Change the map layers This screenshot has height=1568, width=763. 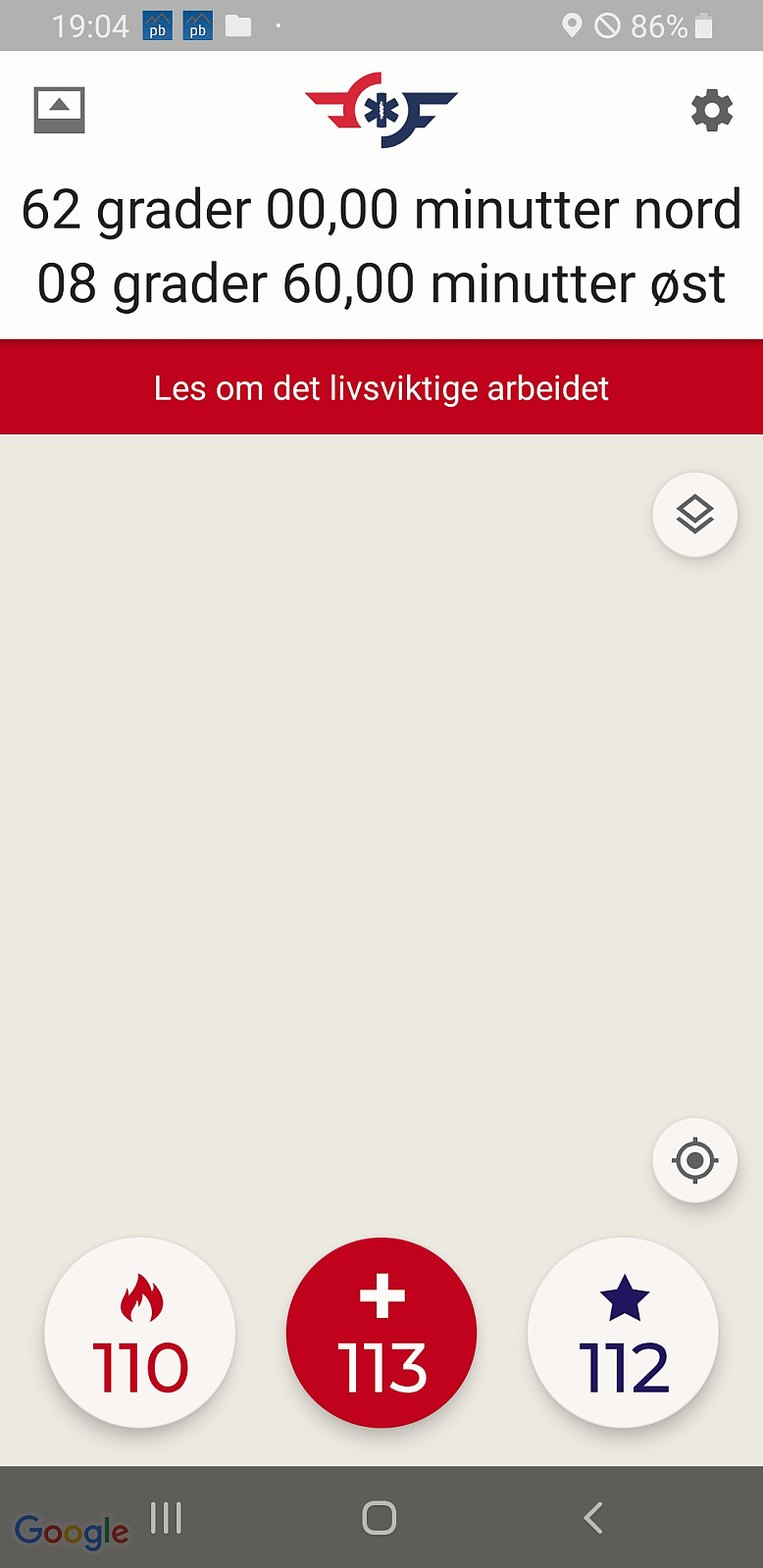click(x=694, y=515)
